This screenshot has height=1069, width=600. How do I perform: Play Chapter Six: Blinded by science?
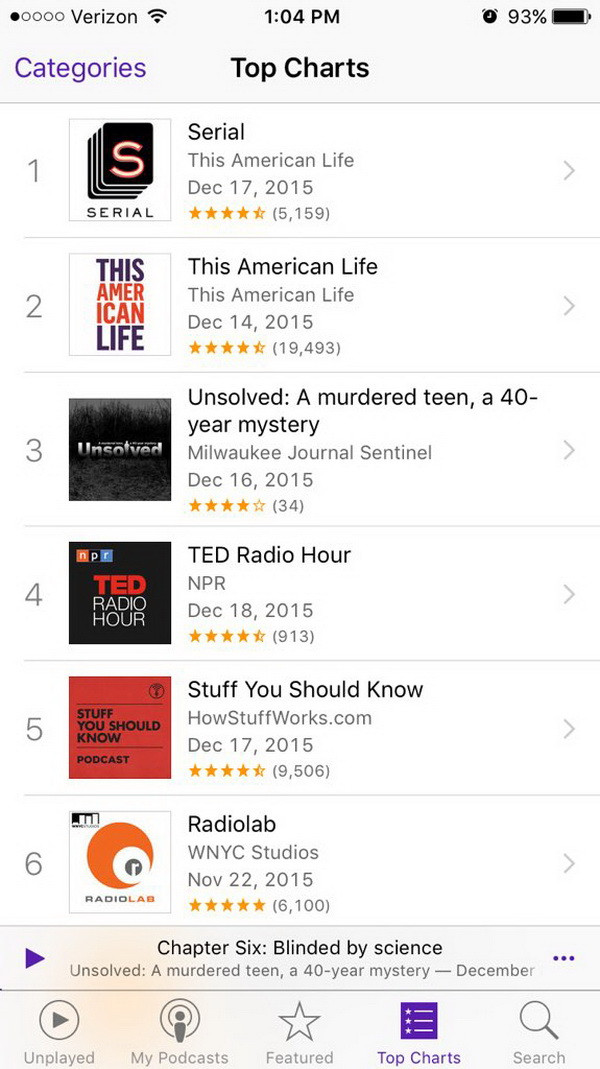[x=35, y=958]
